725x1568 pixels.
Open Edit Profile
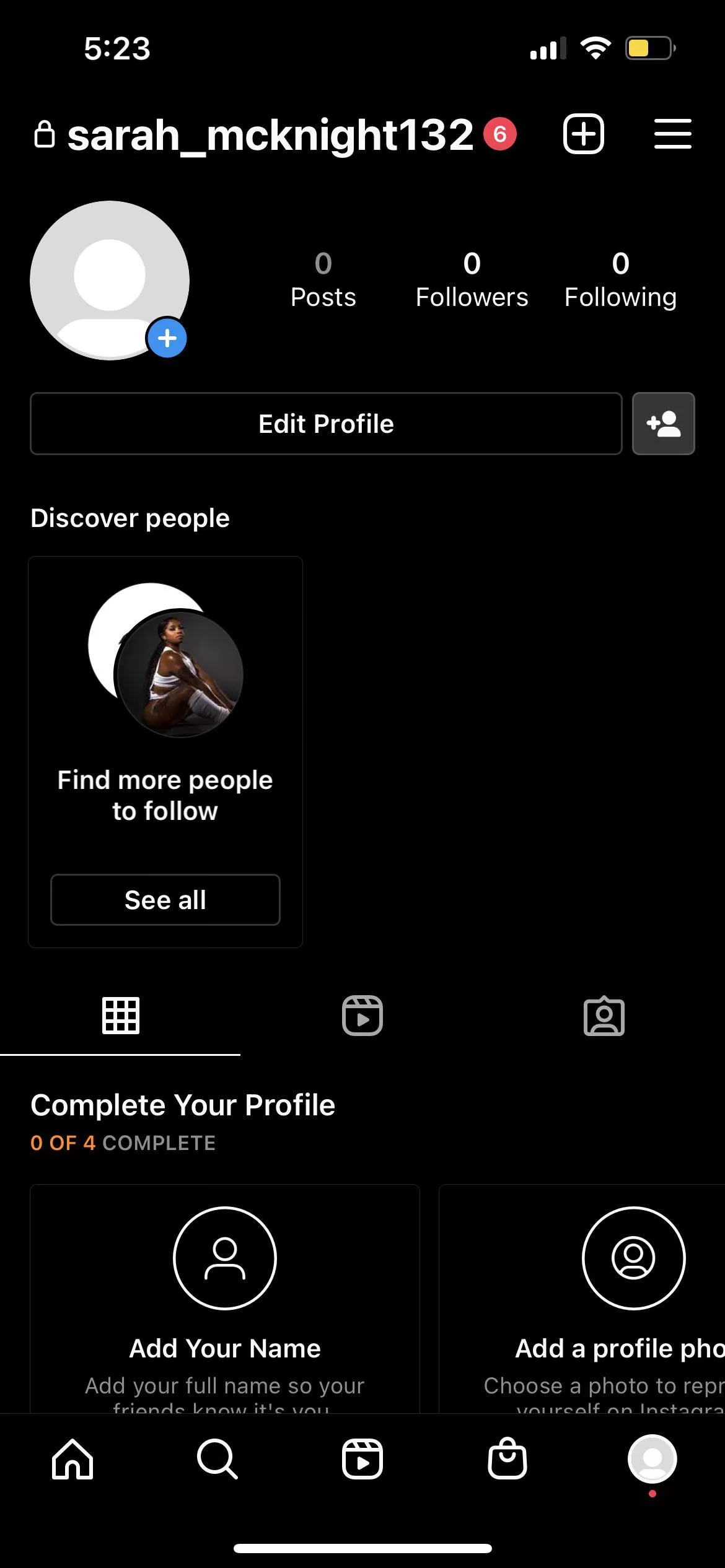(x=326, y=424)
